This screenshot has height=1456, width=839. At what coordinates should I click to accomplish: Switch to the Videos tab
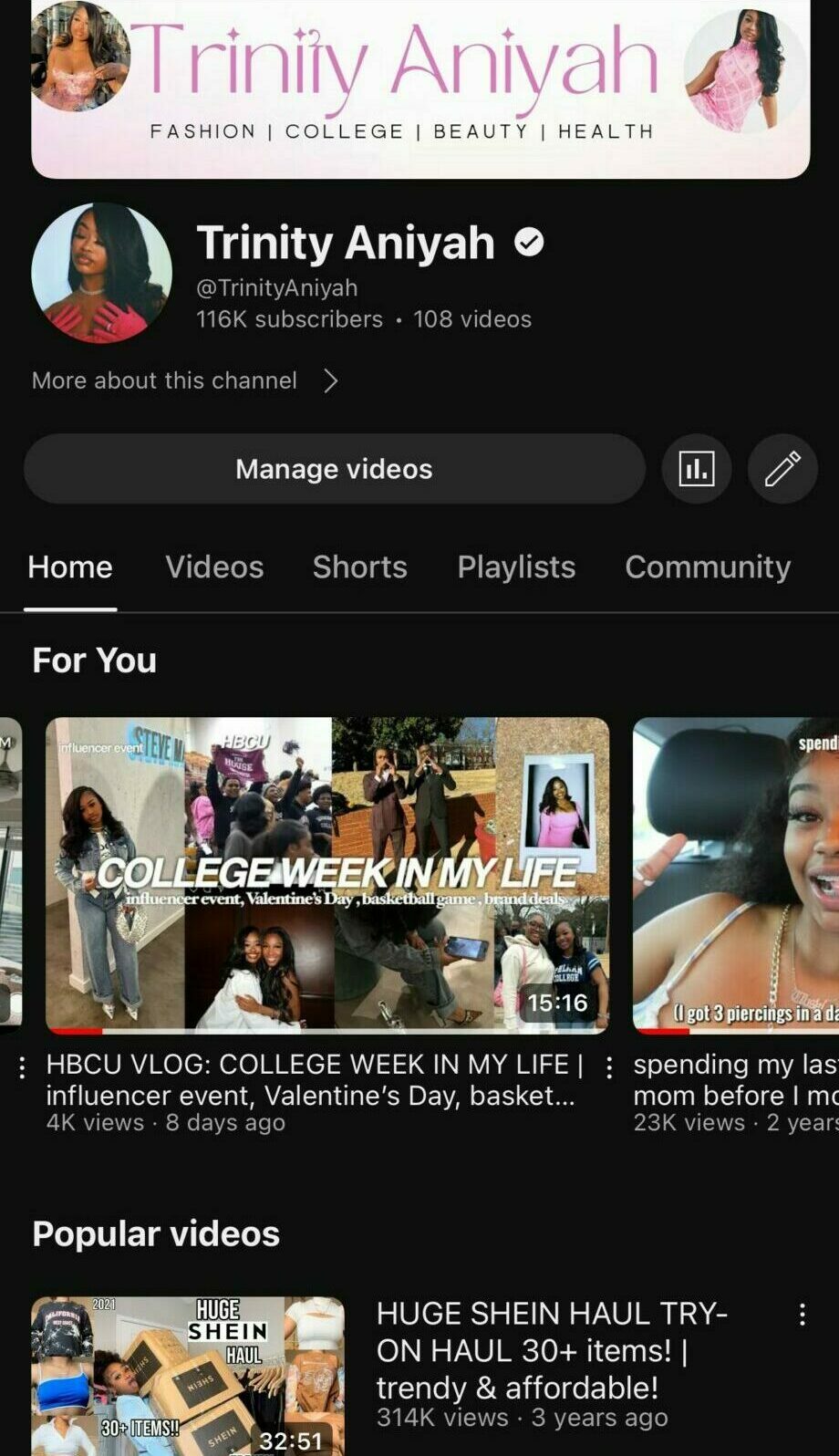tap(214, 567)
